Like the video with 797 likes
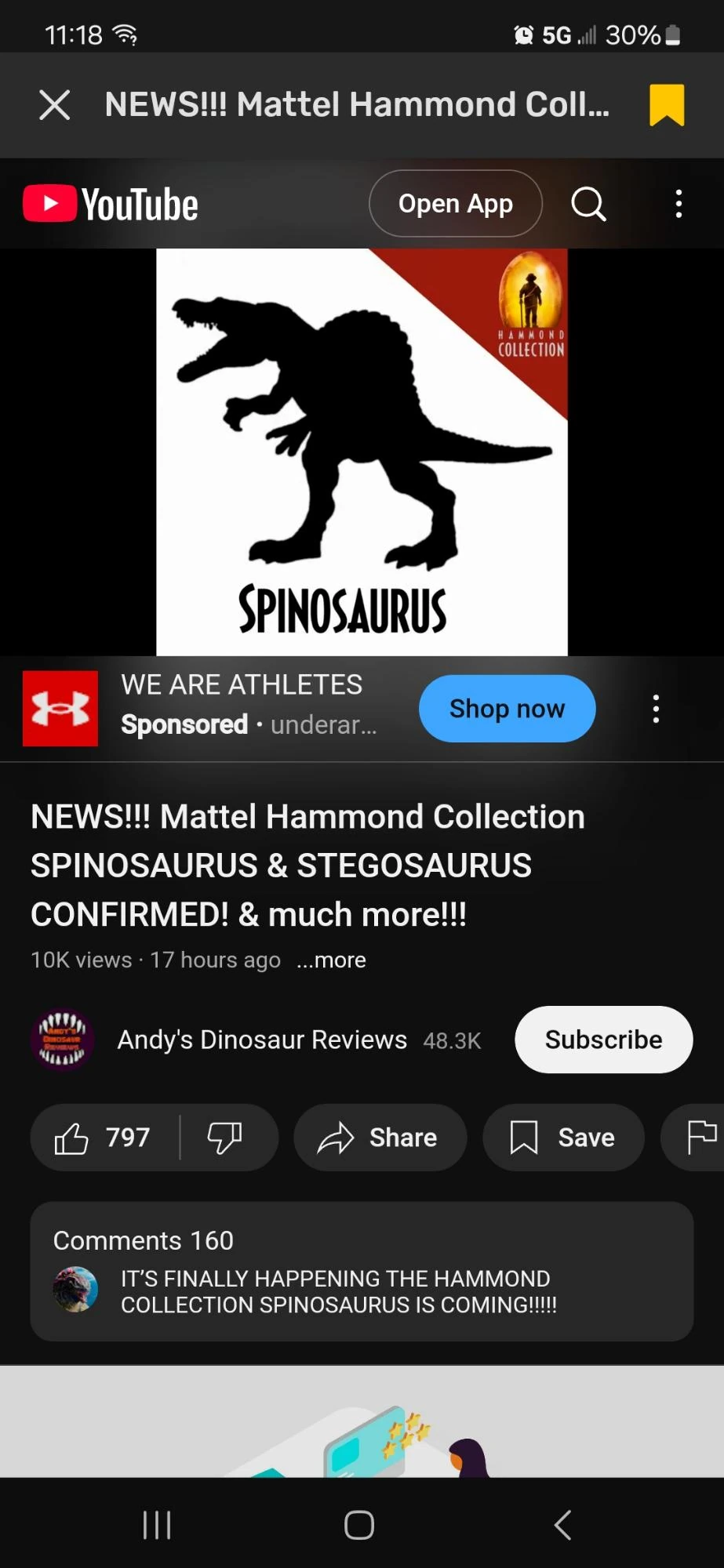This screenshot has width=724, height=1568. (102, 1138)
